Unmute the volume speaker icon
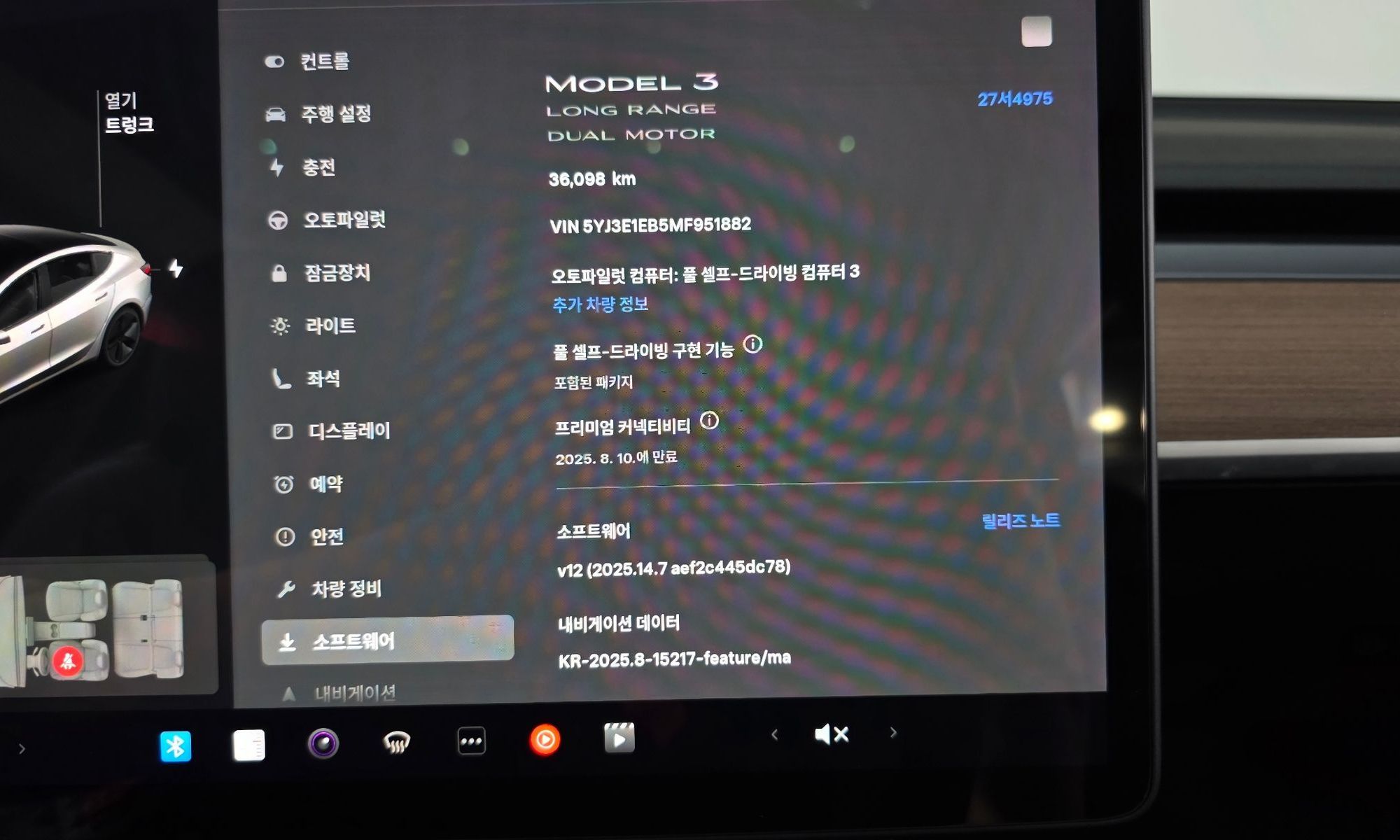The width and height of the screenshot is (1400, 840). (x=832, y=734)
